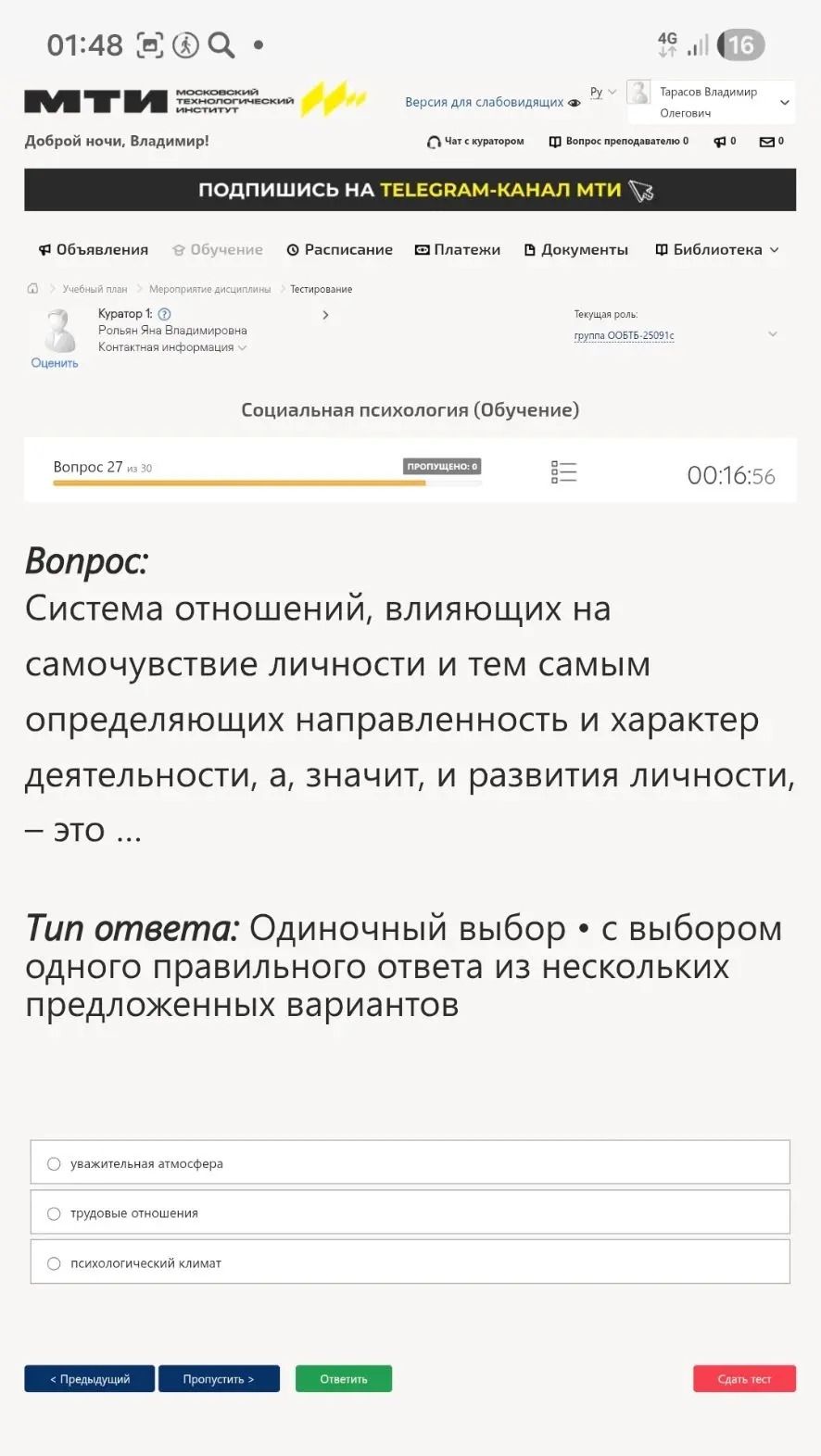
Task: Open the Платежи section
Action: point(458,249)
